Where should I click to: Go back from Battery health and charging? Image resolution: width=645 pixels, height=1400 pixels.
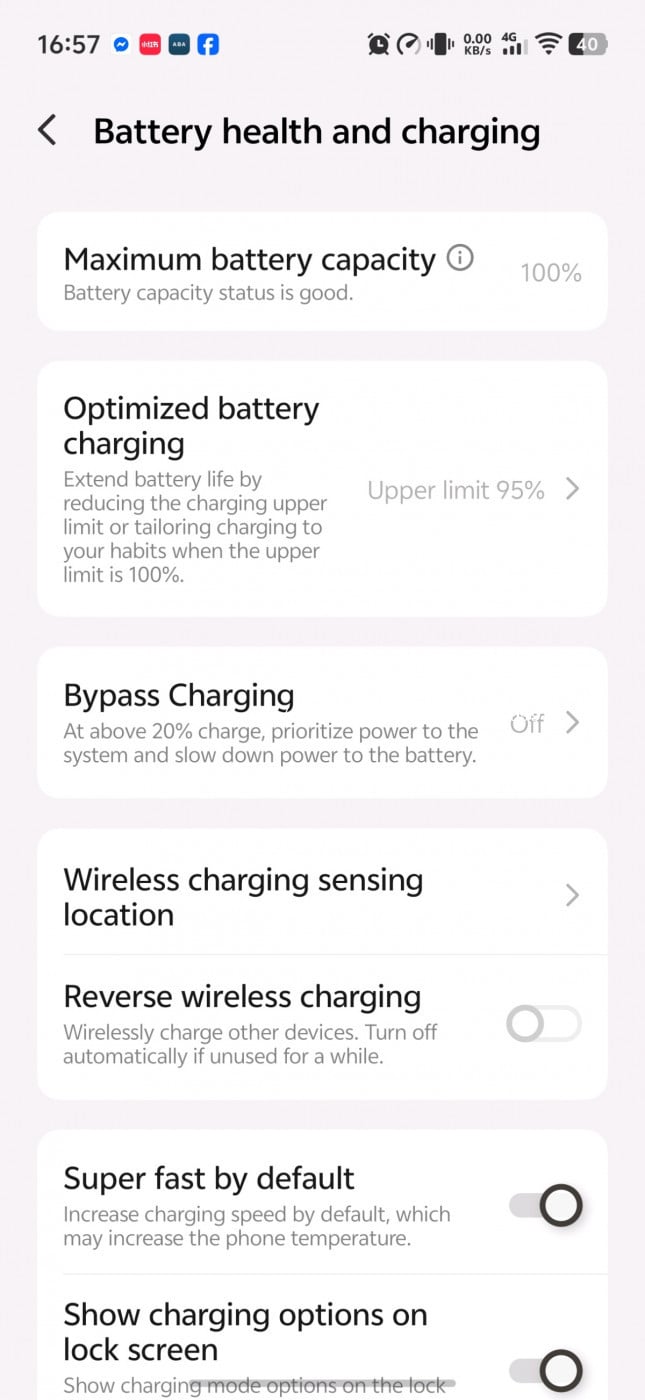47,131
